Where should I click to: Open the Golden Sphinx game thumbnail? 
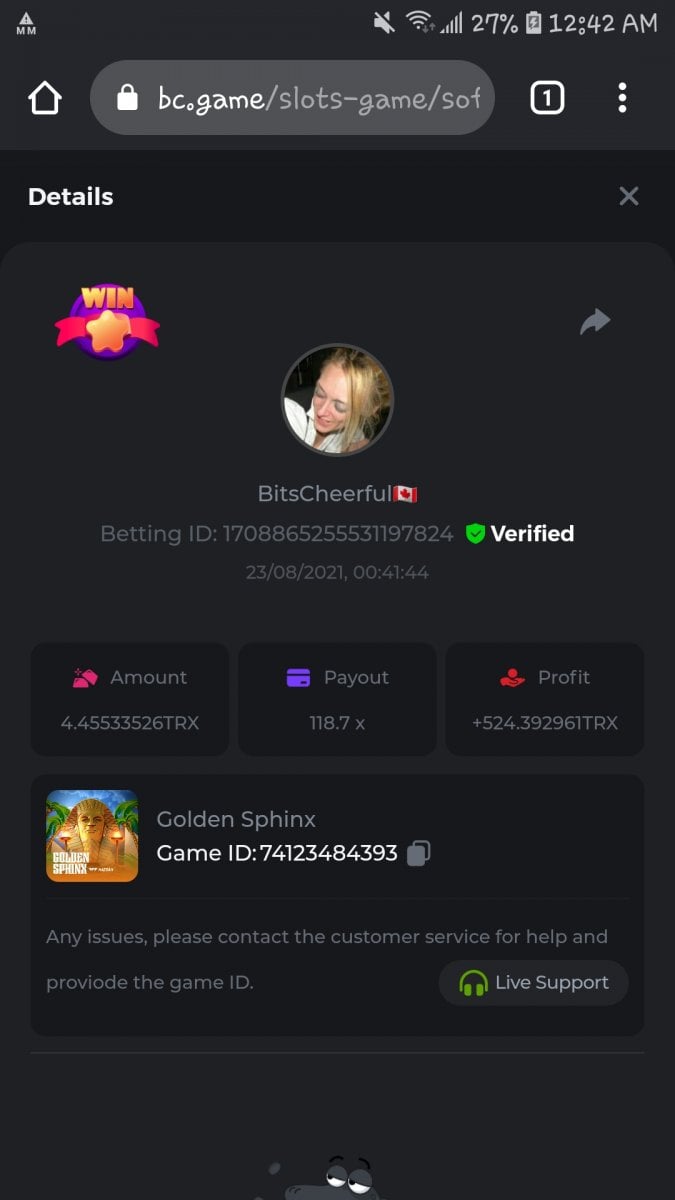pyautogui.click(x=92, y=836)
